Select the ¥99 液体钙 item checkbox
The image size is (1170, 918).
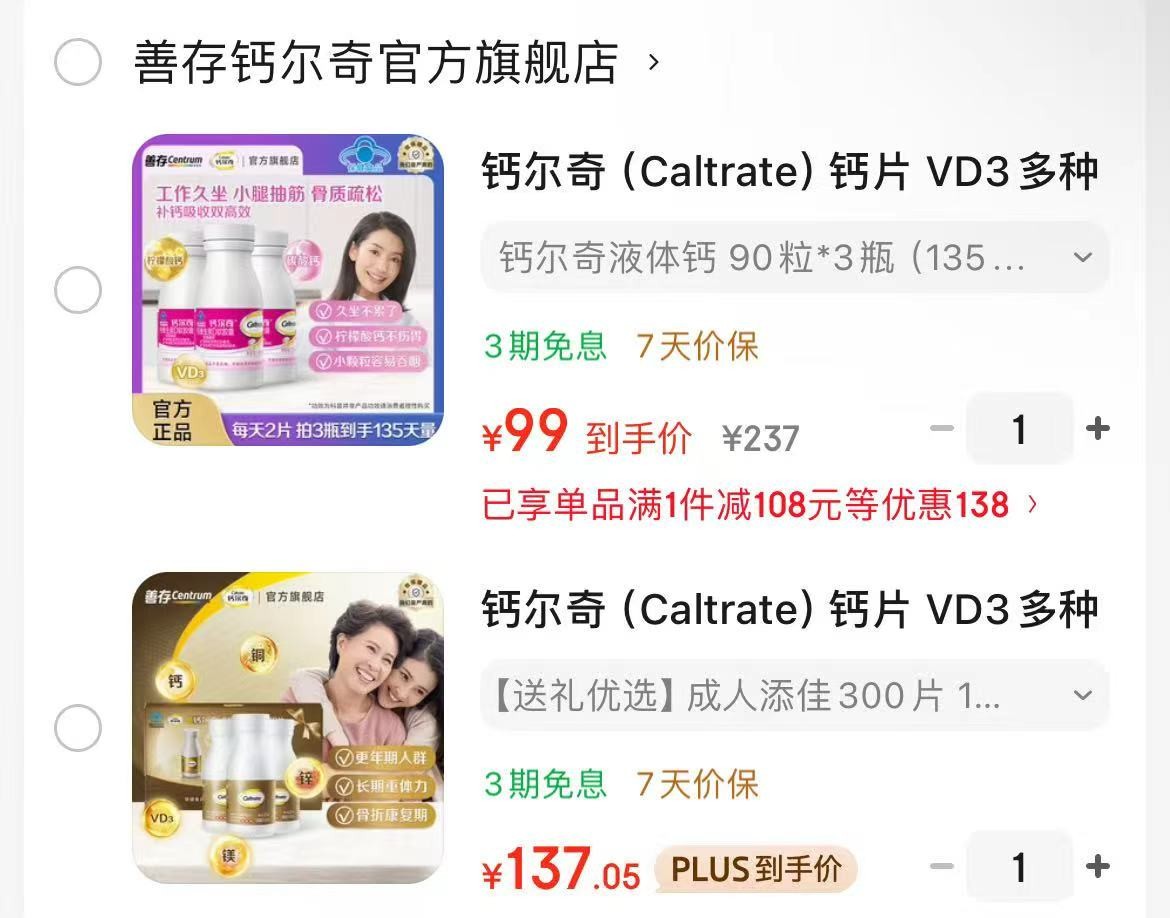tap(78, 290)
